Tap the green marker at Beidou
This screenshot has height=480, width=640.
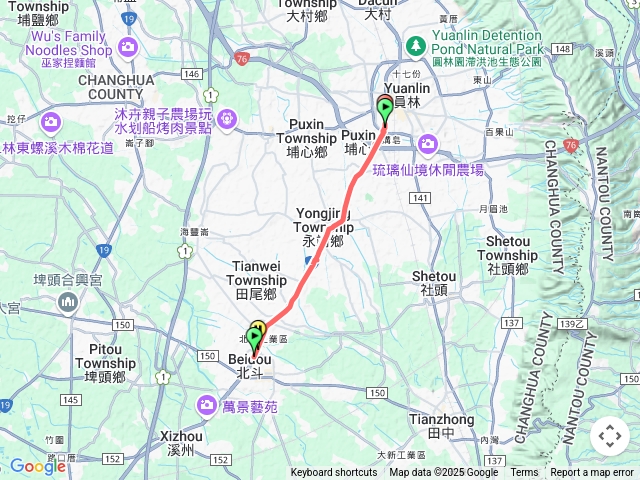(x=254, y=340)
